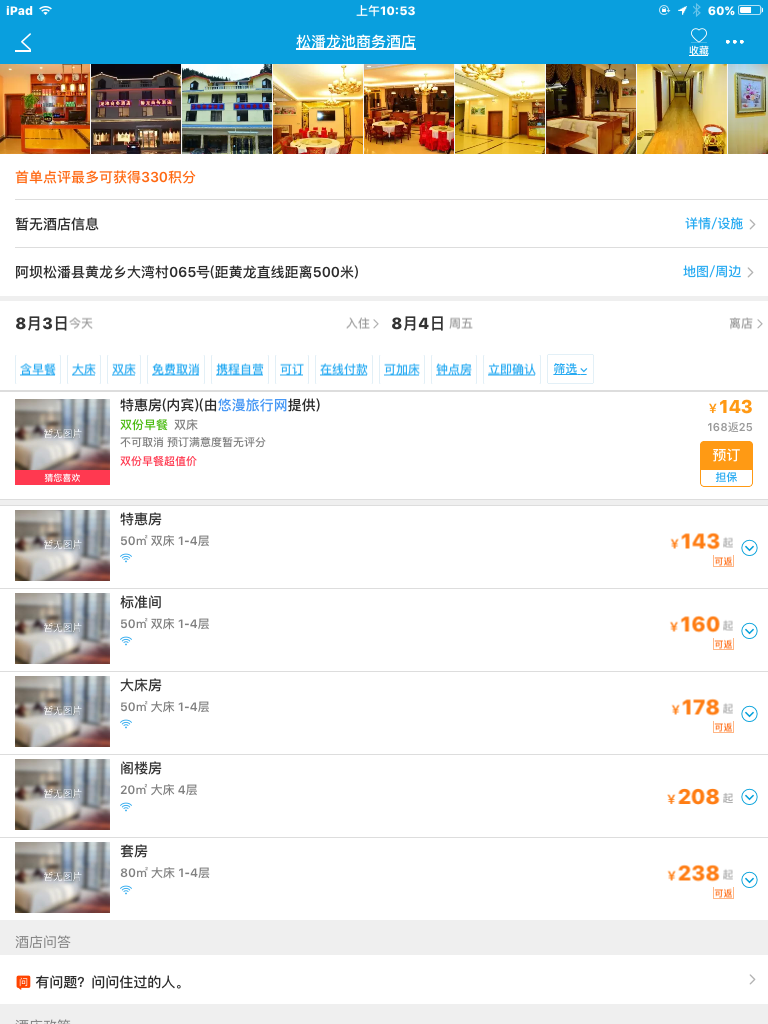Apply the 免费取消 filter

click(176, 369)
